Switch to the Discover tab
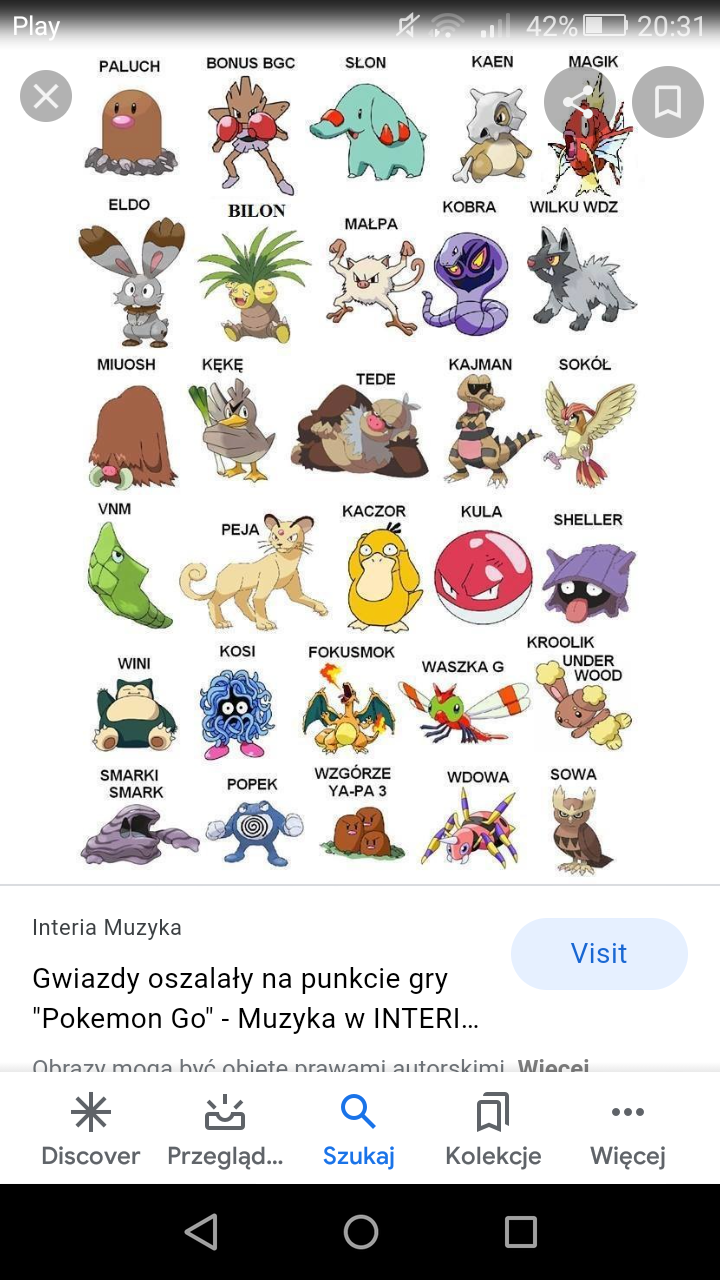This screenshot has width=720, height=1280. coord(91,1130)
